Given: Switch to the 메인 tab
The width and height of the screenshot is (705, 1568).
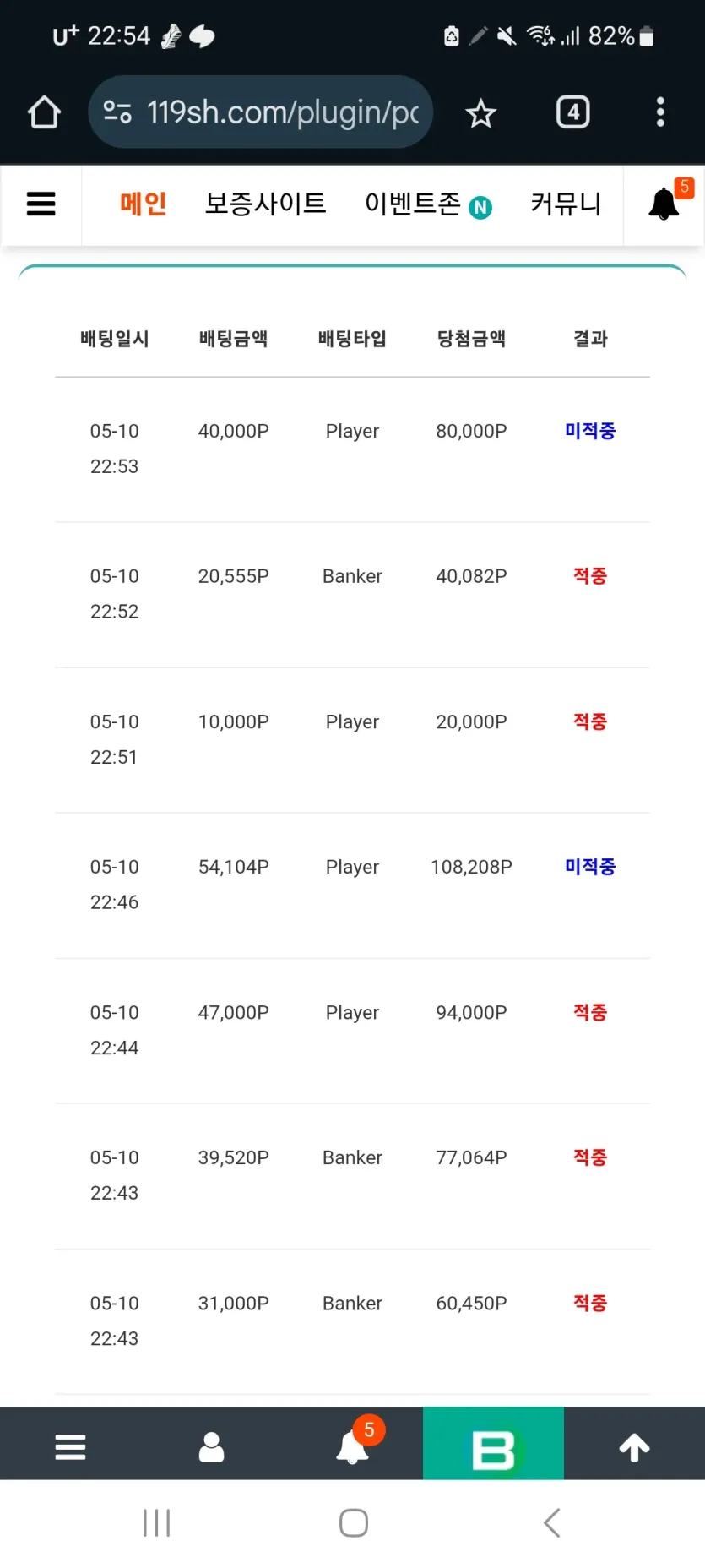Looking at the screenshot, I should [144, 204].
